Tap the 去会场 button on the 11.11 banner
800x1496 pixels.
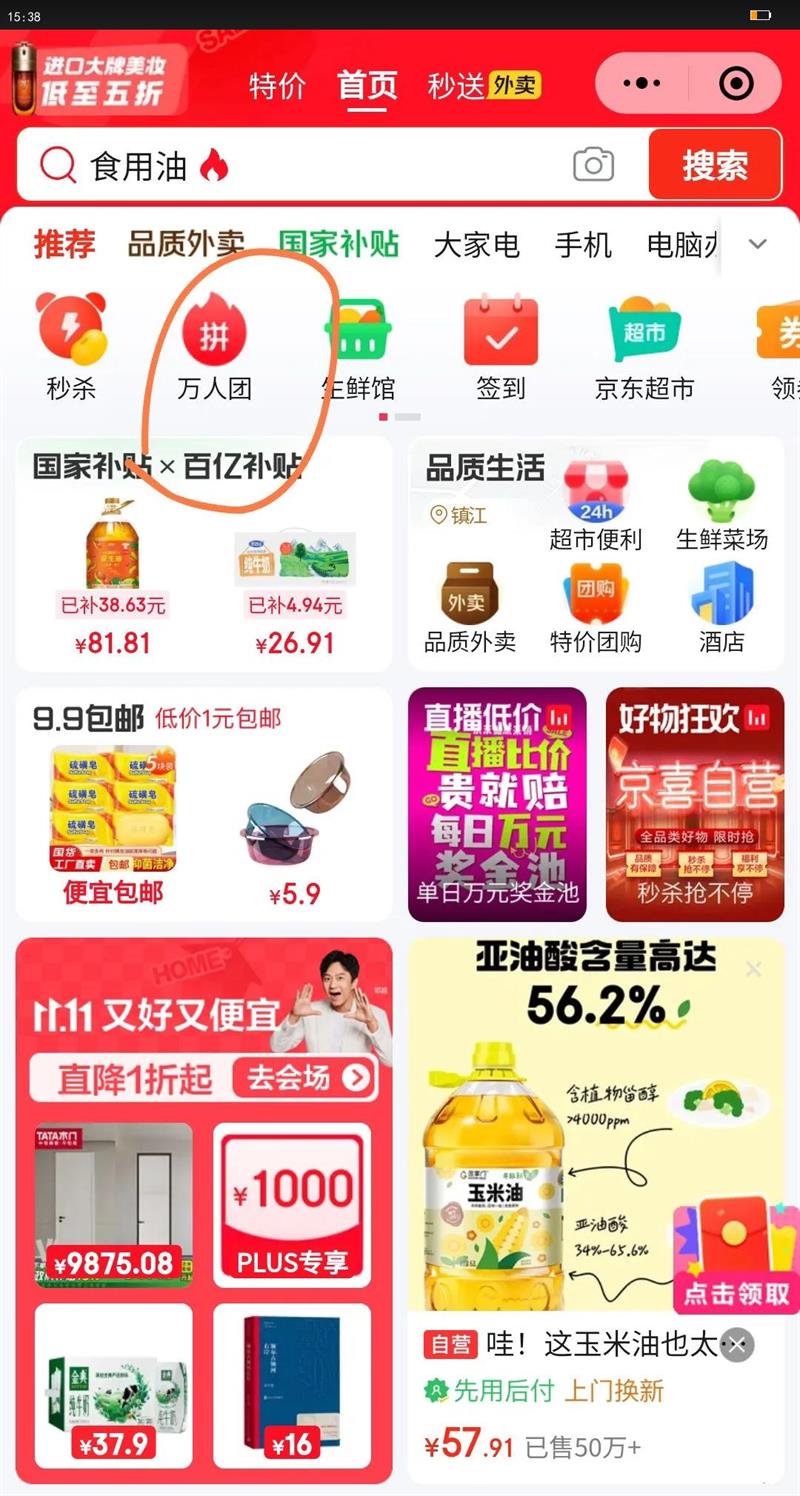[x=303, y=1077]
